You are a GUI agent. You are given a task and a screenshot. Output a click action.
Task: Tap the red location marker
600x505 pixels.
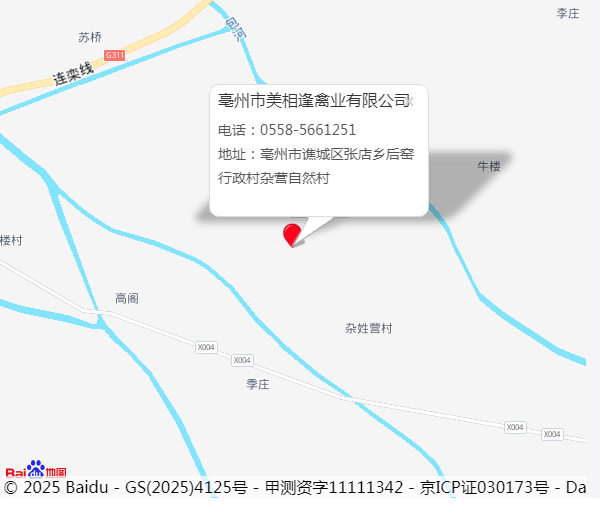click(x=292, y=235)
